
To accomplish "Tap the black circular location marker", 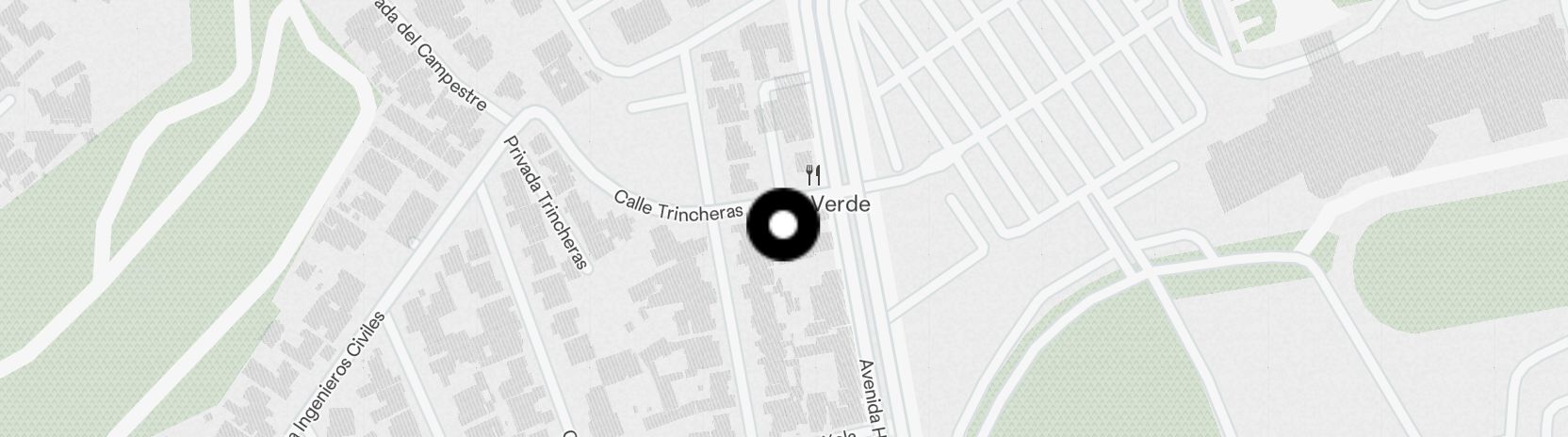I will click(783, 226).
